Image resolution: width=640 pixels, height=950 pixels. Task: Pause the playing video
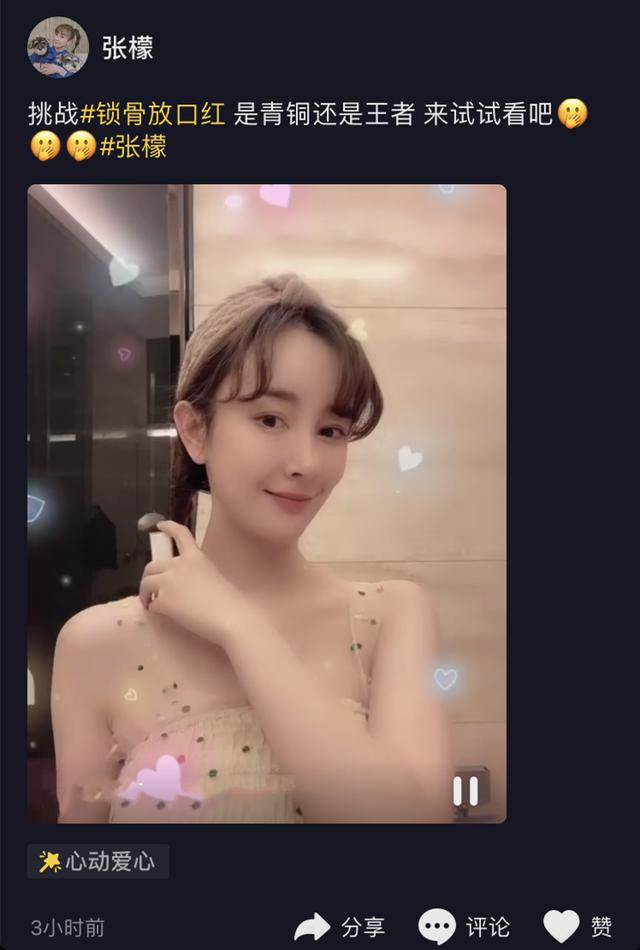465,791
